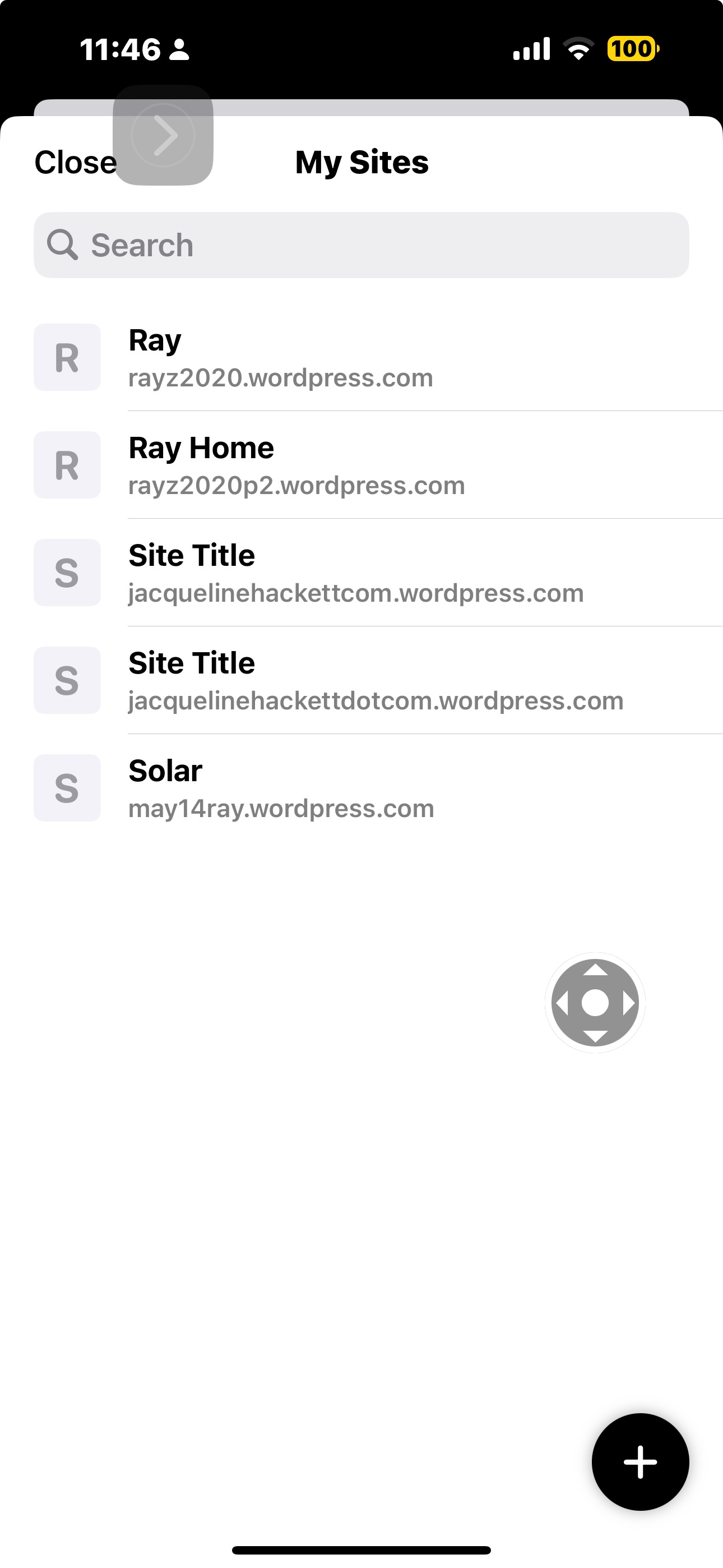Tap the Search field

[361, 245]
